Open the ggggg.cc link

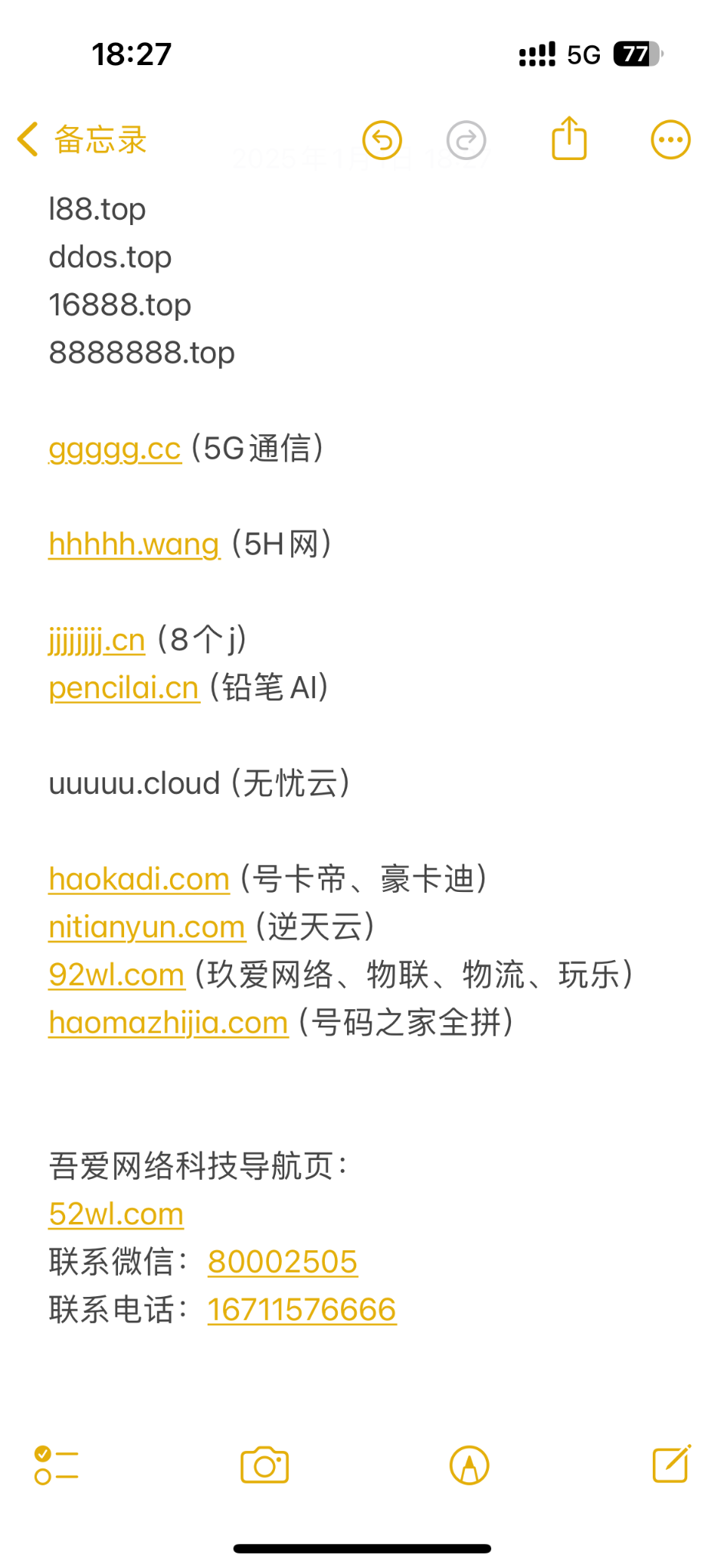coord(115,449)
